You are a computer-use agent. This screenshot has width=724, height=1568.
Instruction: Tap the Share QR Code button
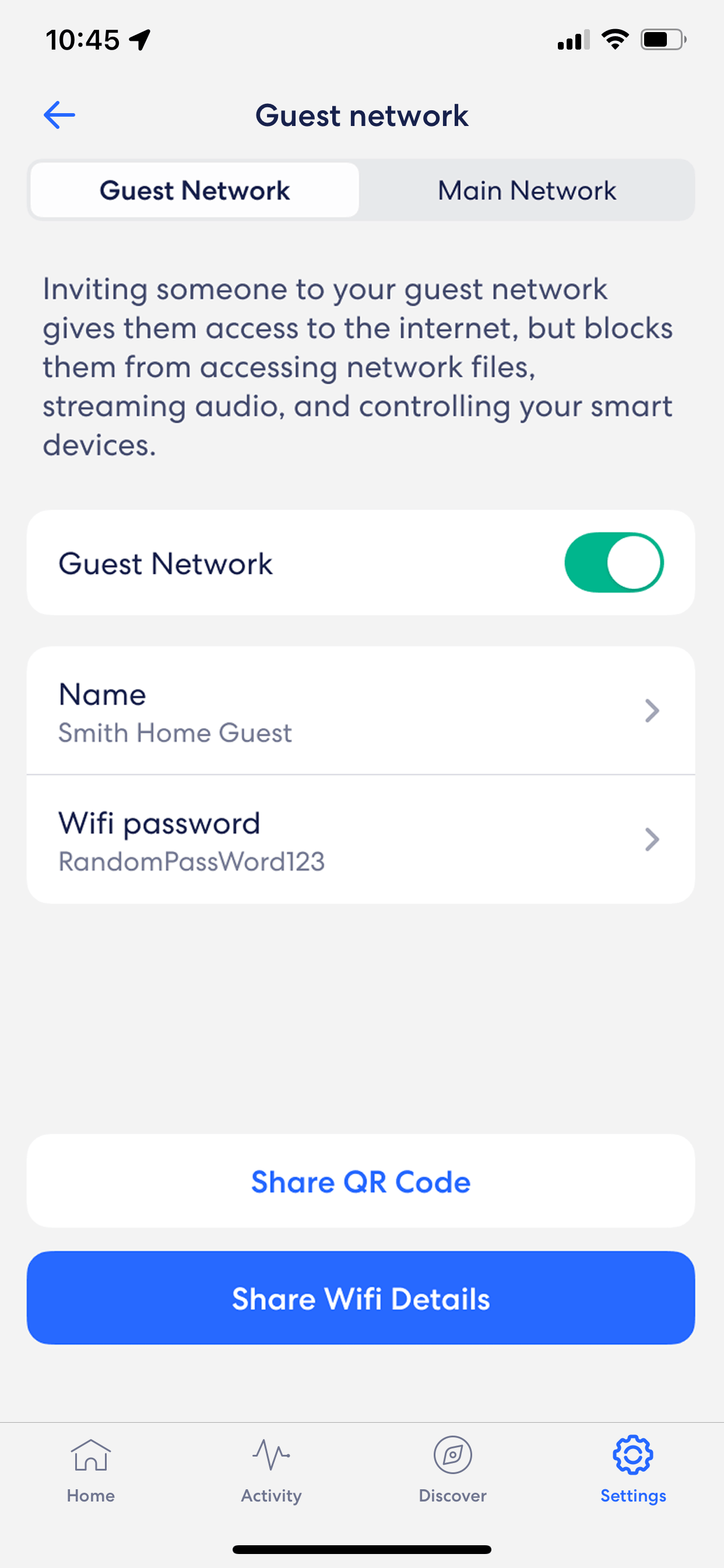pyautogui.click(x=361, y=1181)
